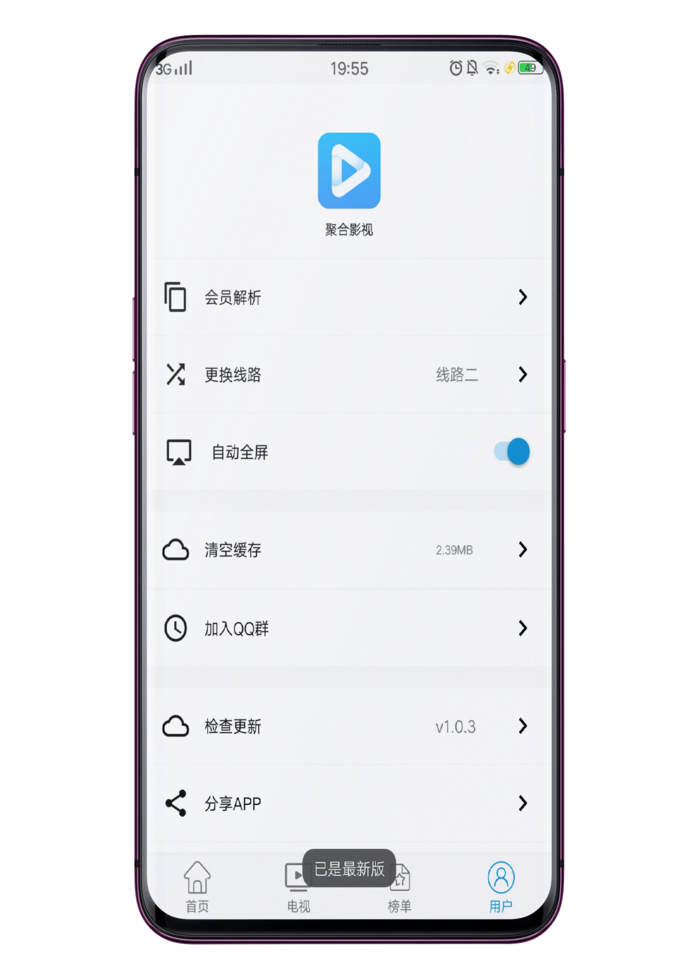699x979 pixels.
Task: Switch to the 首页 tab
Action: (197, 888)
